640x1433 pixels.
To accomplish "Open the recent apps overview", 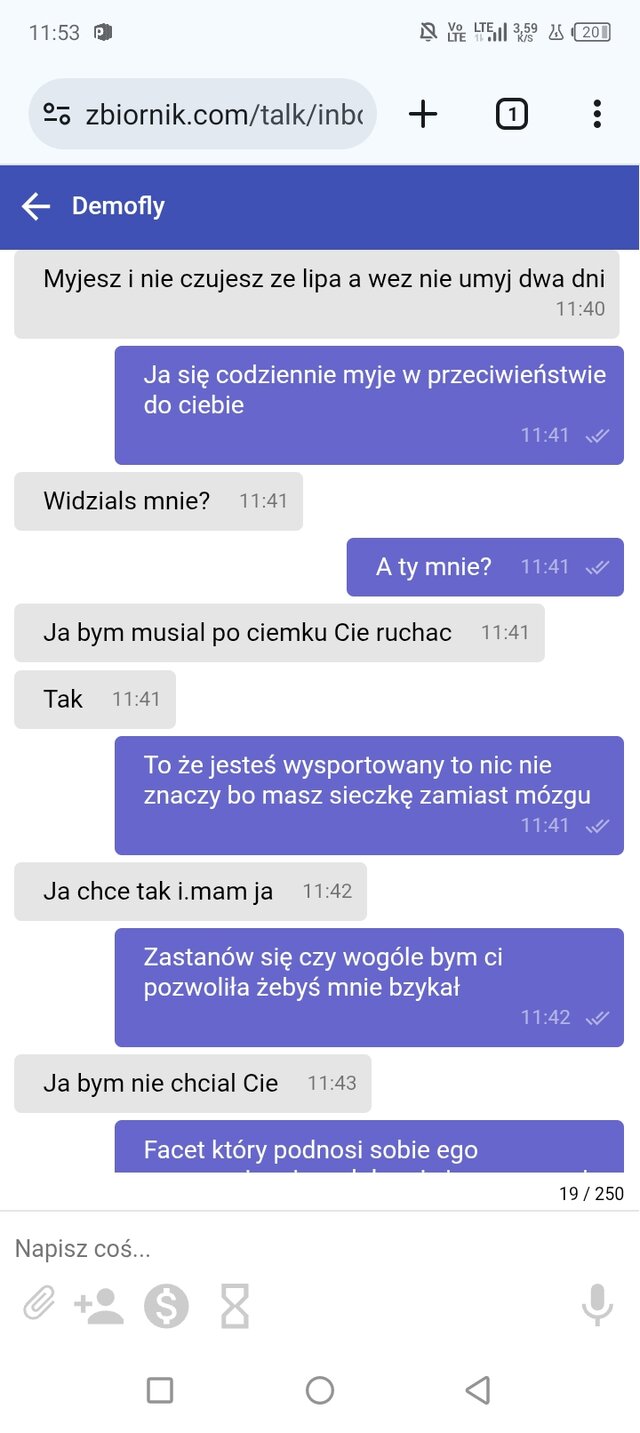I will 160,1390.
